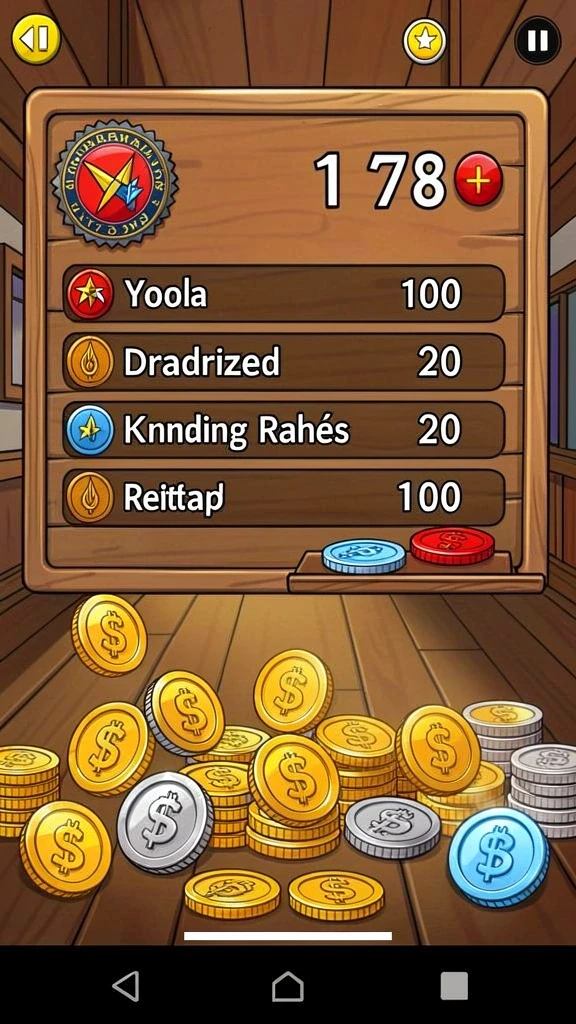Image resolution: width=576 pixels, height=1024 pixels.
Task: Open the gold star rewards icon
Action: click(425, 40)
